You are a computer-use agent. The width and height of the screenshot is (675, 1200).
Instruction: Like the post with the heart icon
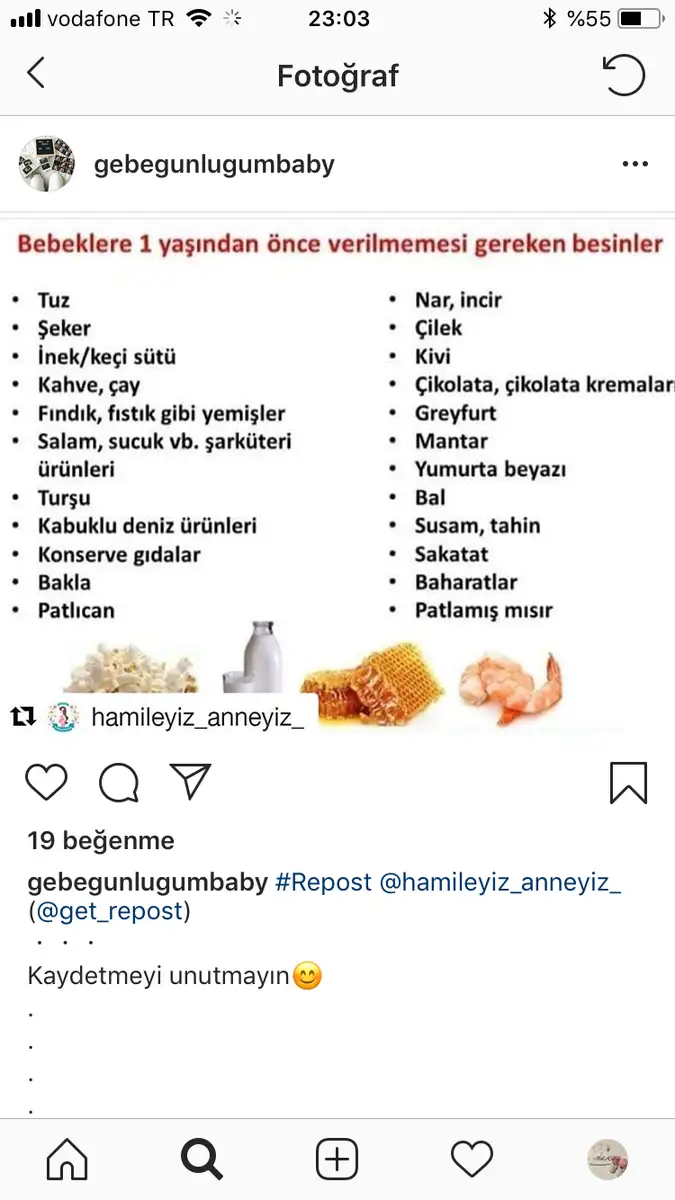coord(46,783)
